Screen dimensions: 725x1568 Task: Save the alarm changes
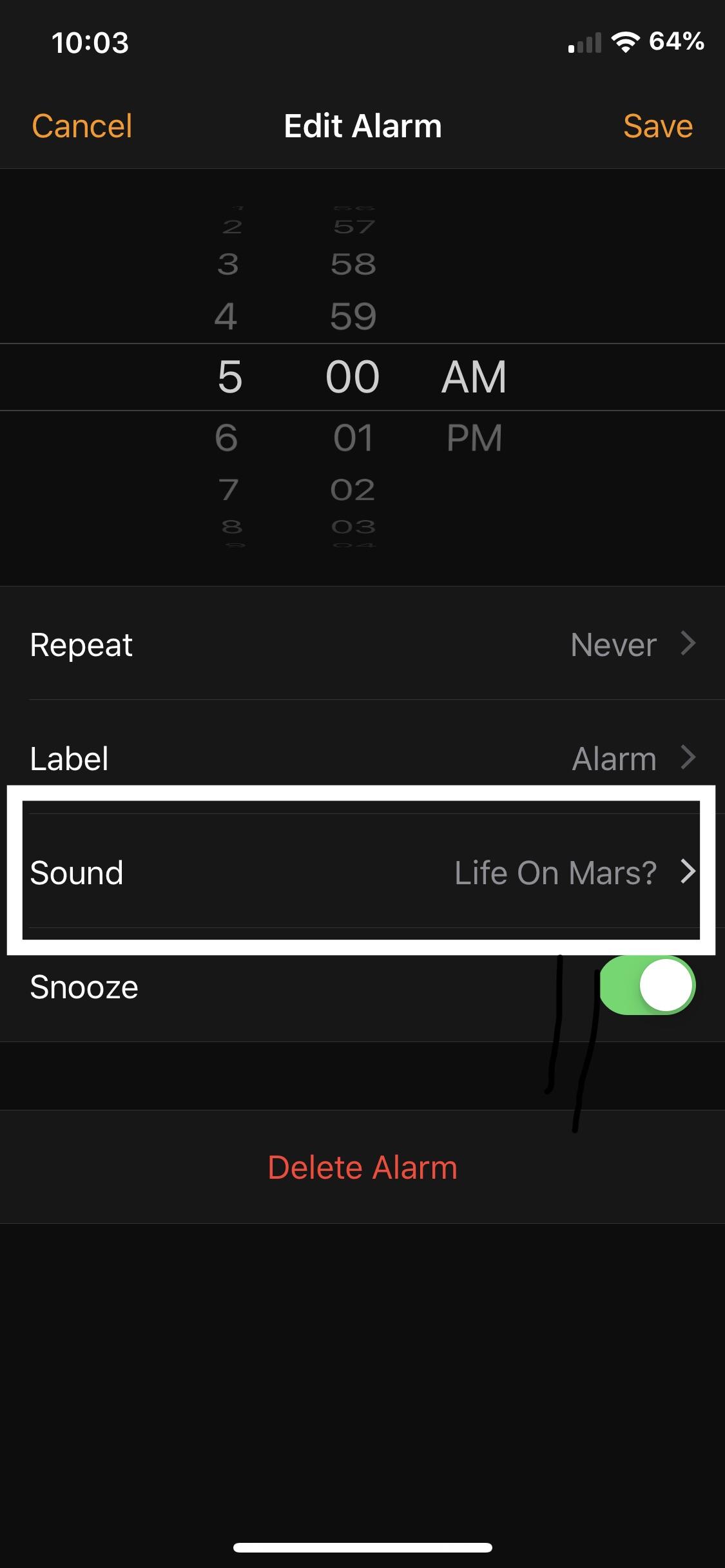[657, 126]
